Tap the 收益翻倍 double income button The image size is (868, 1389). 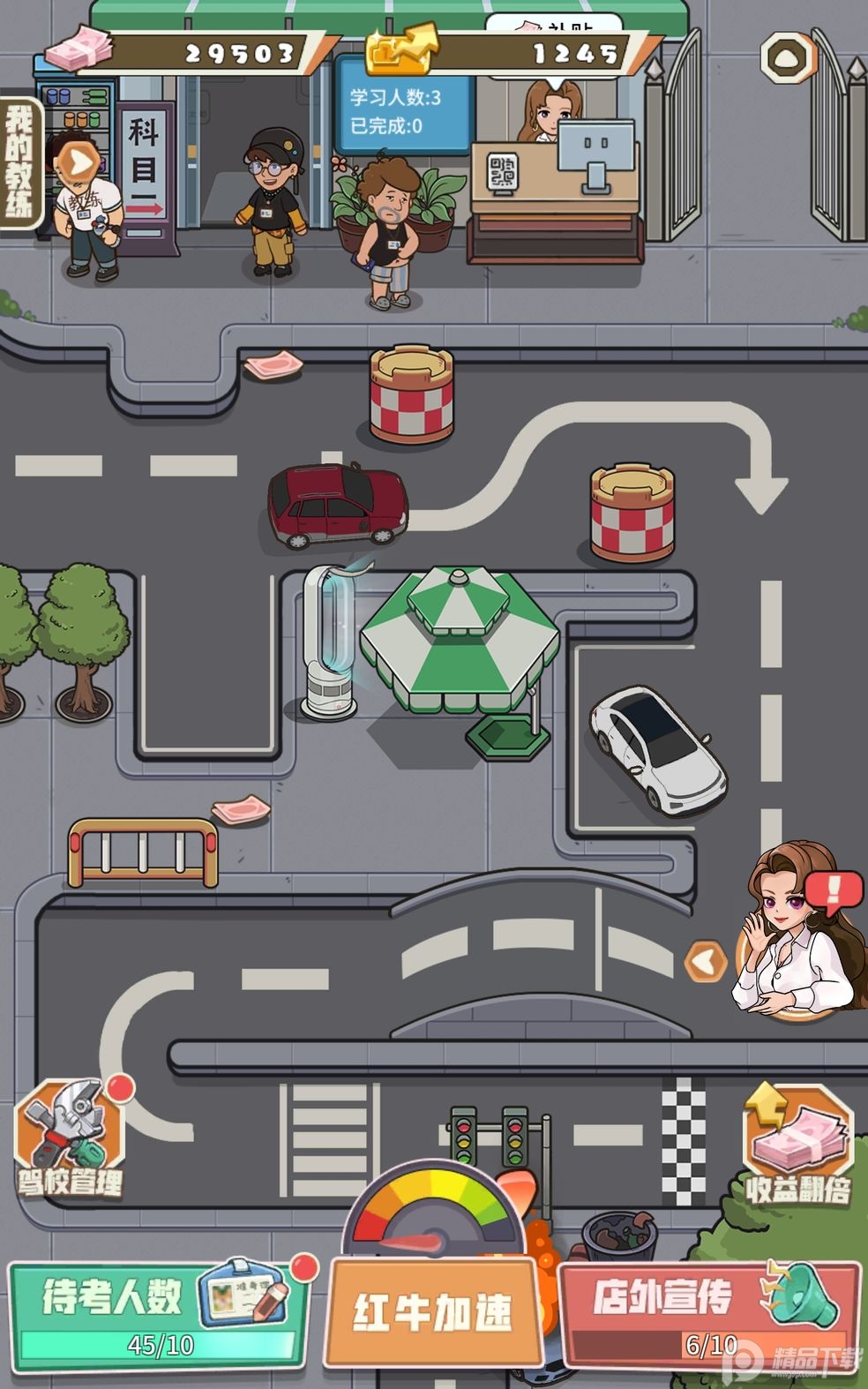coord(797,1149)
